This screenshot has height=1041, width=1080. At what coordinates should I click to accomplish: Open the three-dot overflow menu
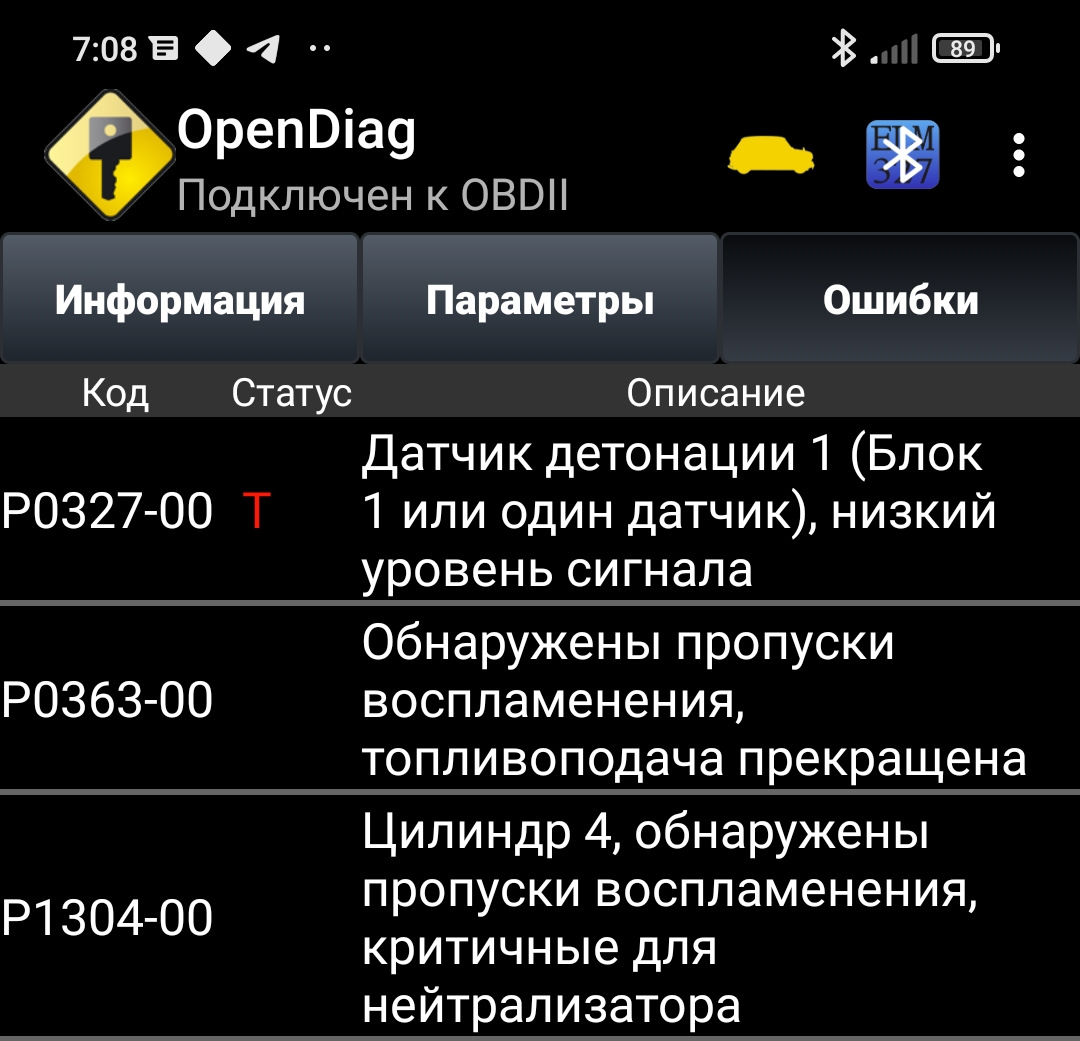point(1018,156)
